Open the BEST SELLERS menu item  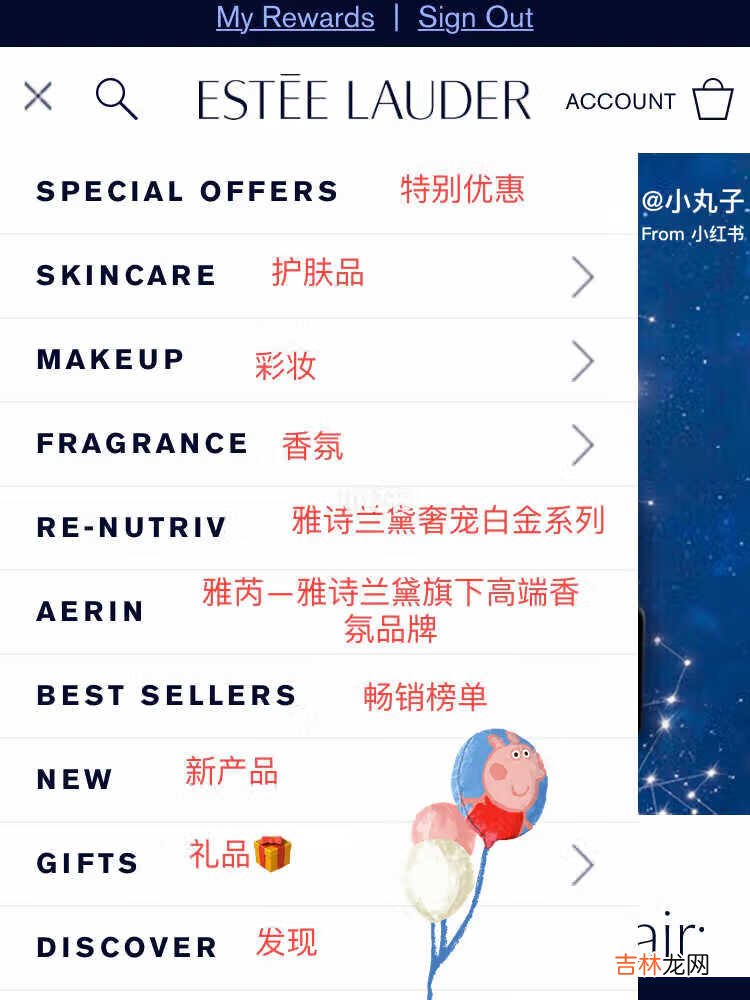166,696
